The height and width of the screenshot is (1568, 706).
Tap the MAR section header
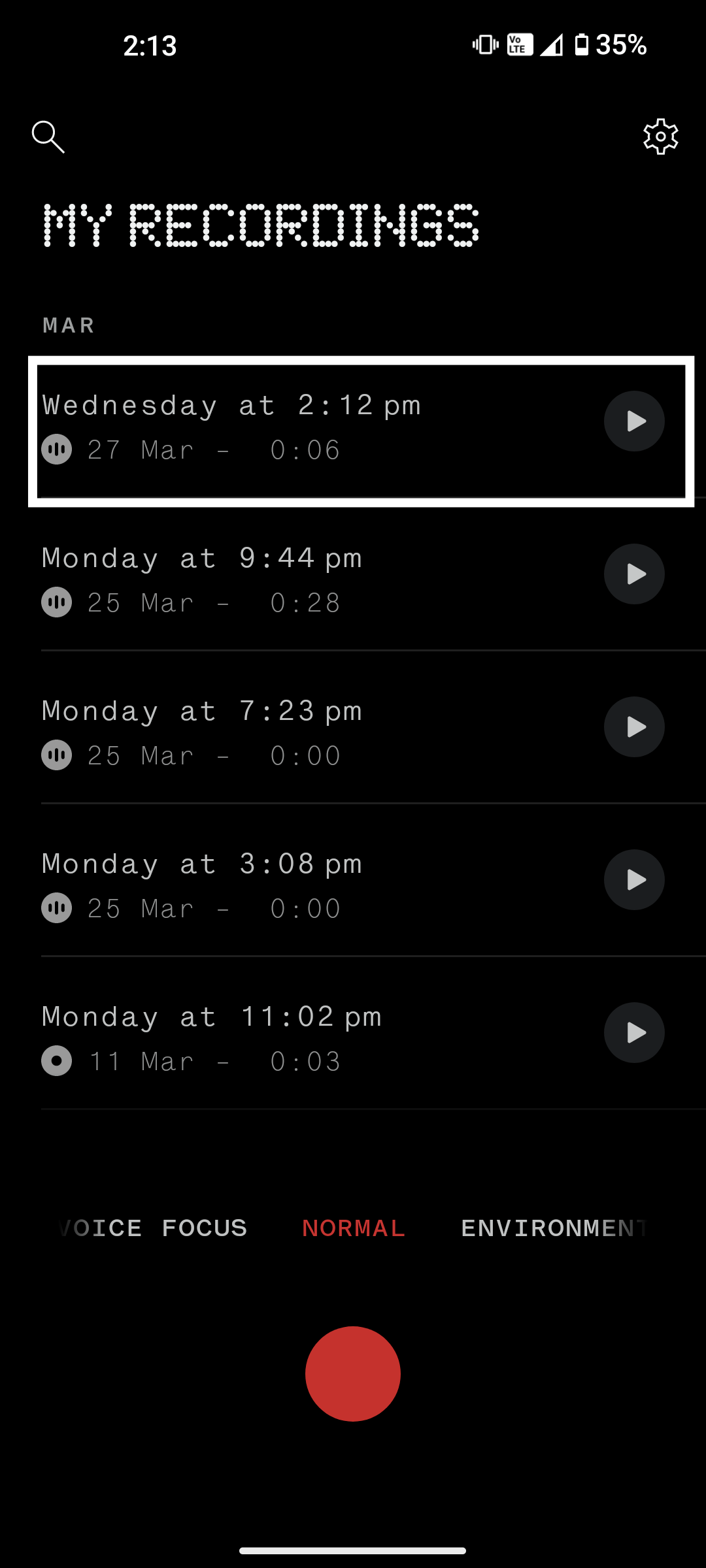68,325
